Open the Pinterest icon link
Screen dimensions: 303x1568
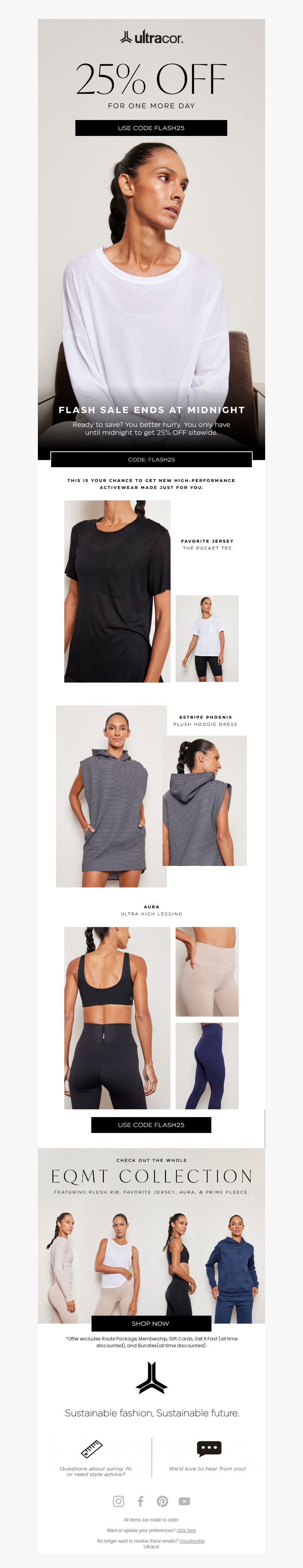[x=162, y=1501]
